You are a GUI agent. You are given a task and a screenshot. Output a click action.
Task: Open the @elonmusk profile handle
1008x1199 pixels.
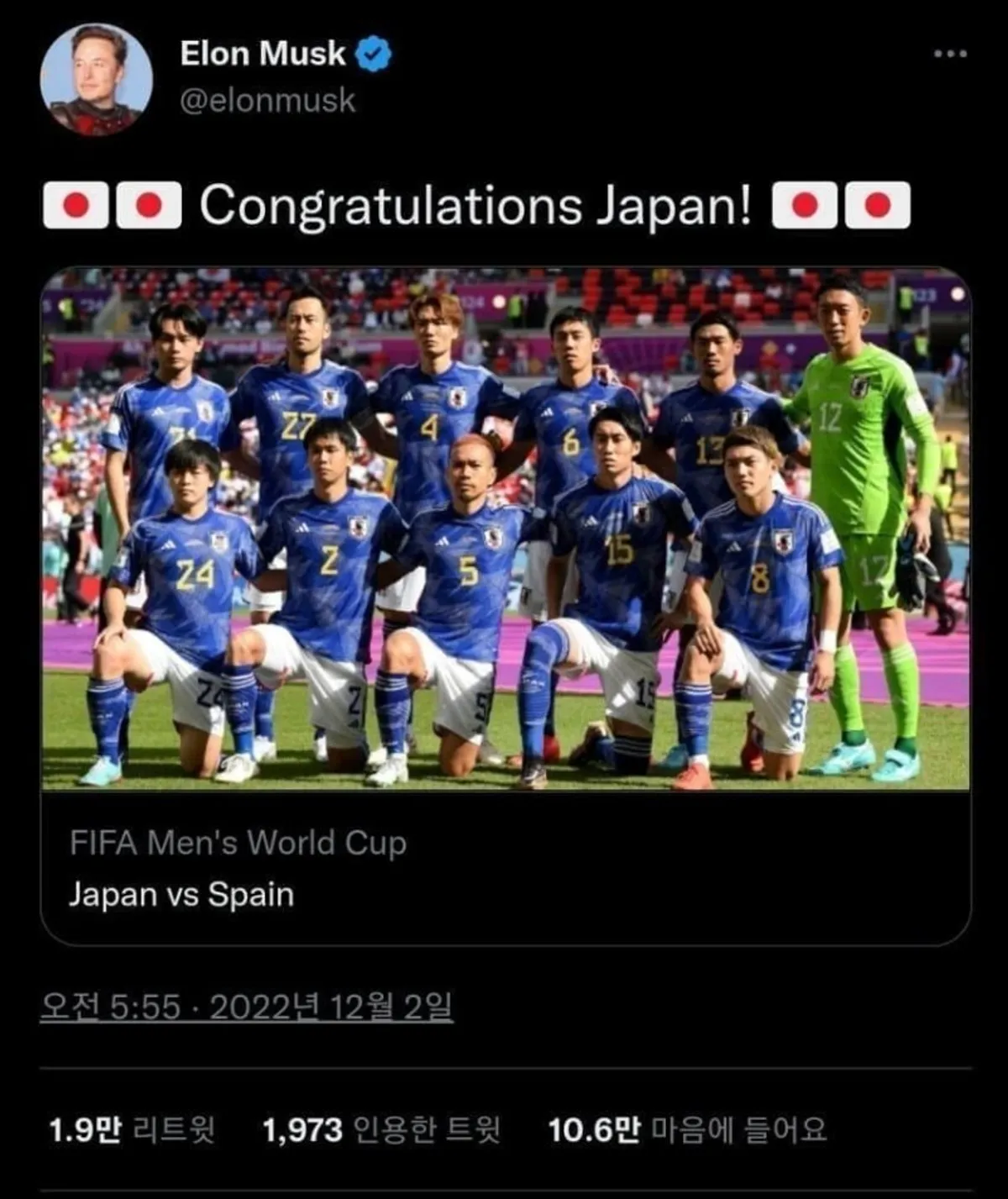(267, 101)
